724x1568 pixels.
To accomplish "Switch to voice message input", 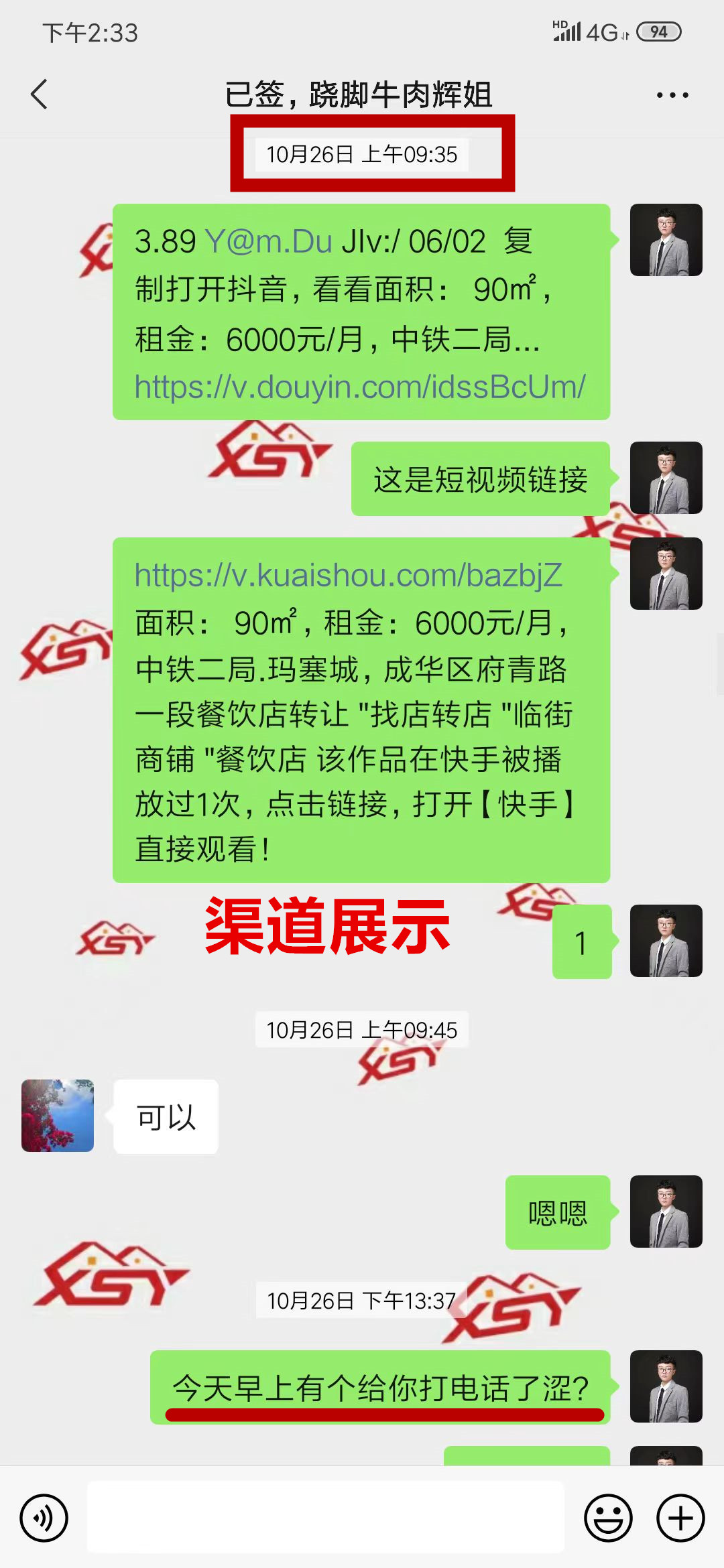I will (x=44, y=1518).
